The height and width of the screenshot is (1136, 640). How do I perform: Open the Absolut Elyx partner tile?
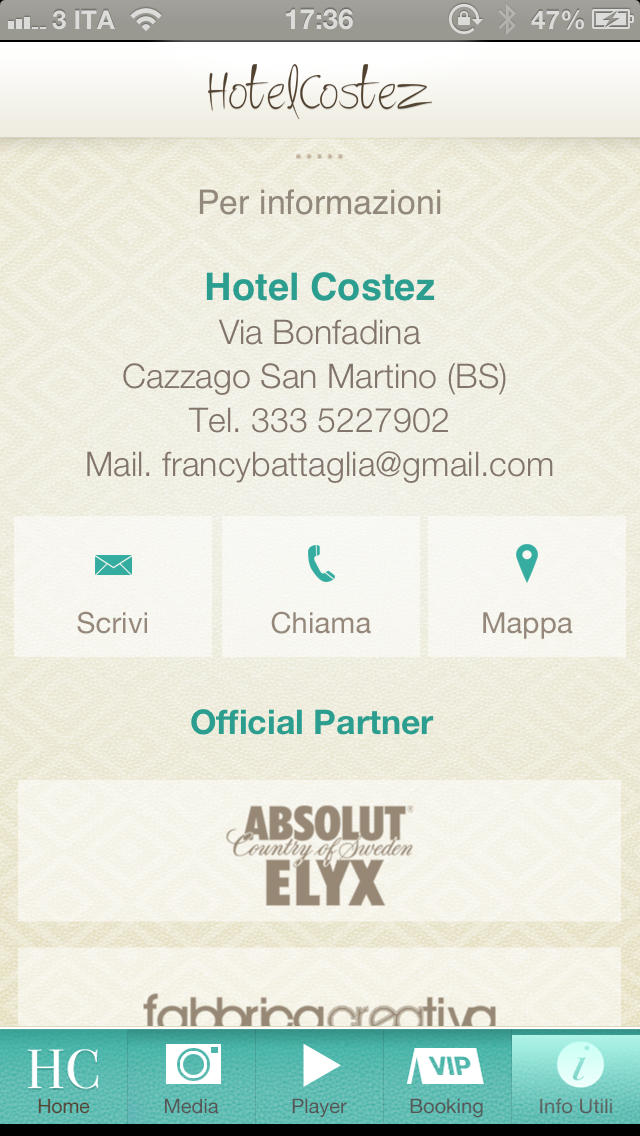(x=320, y=851)
